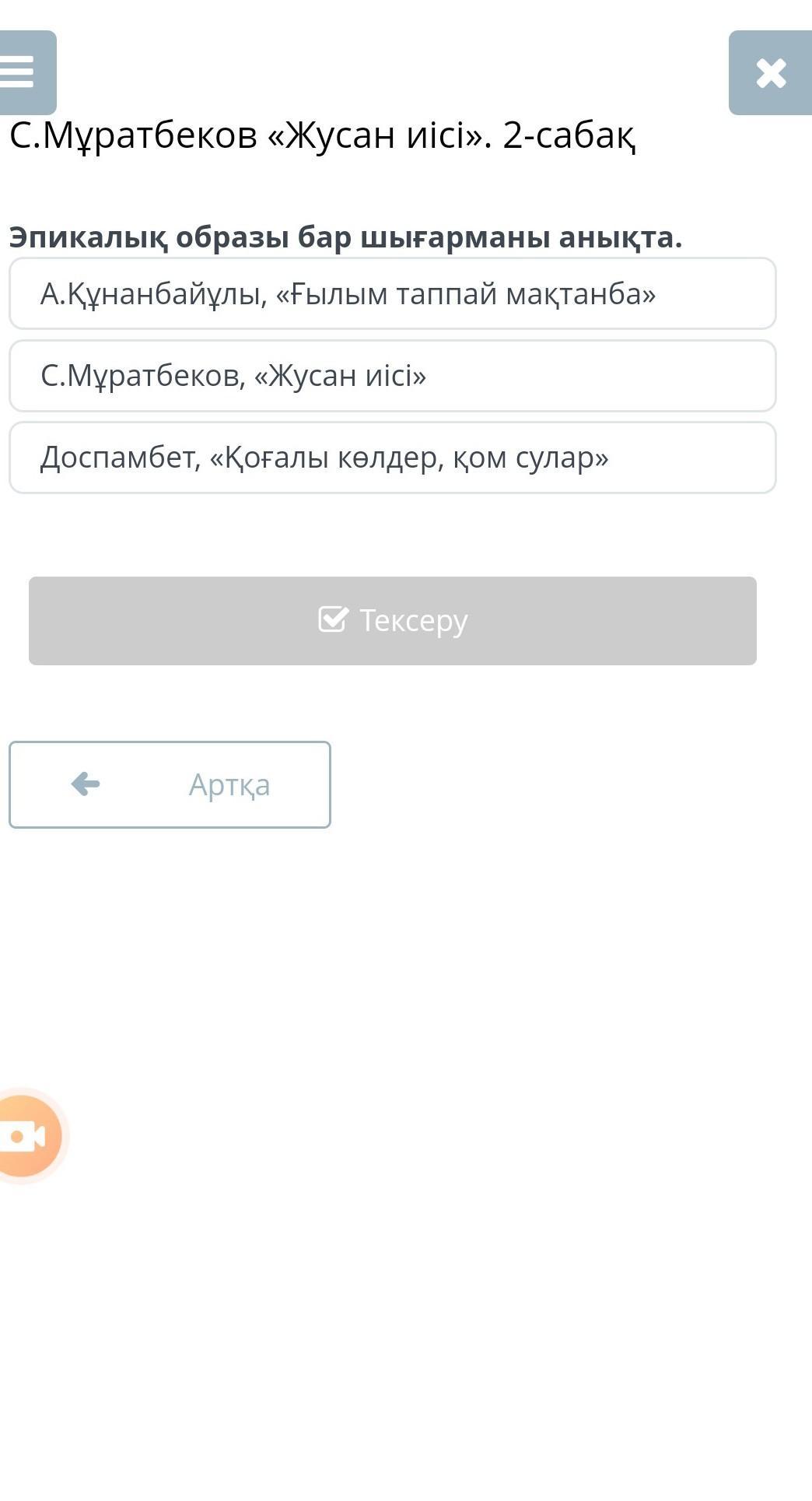Go back with the Артқа button
The image size is (812, 1501).
[170, 784]
